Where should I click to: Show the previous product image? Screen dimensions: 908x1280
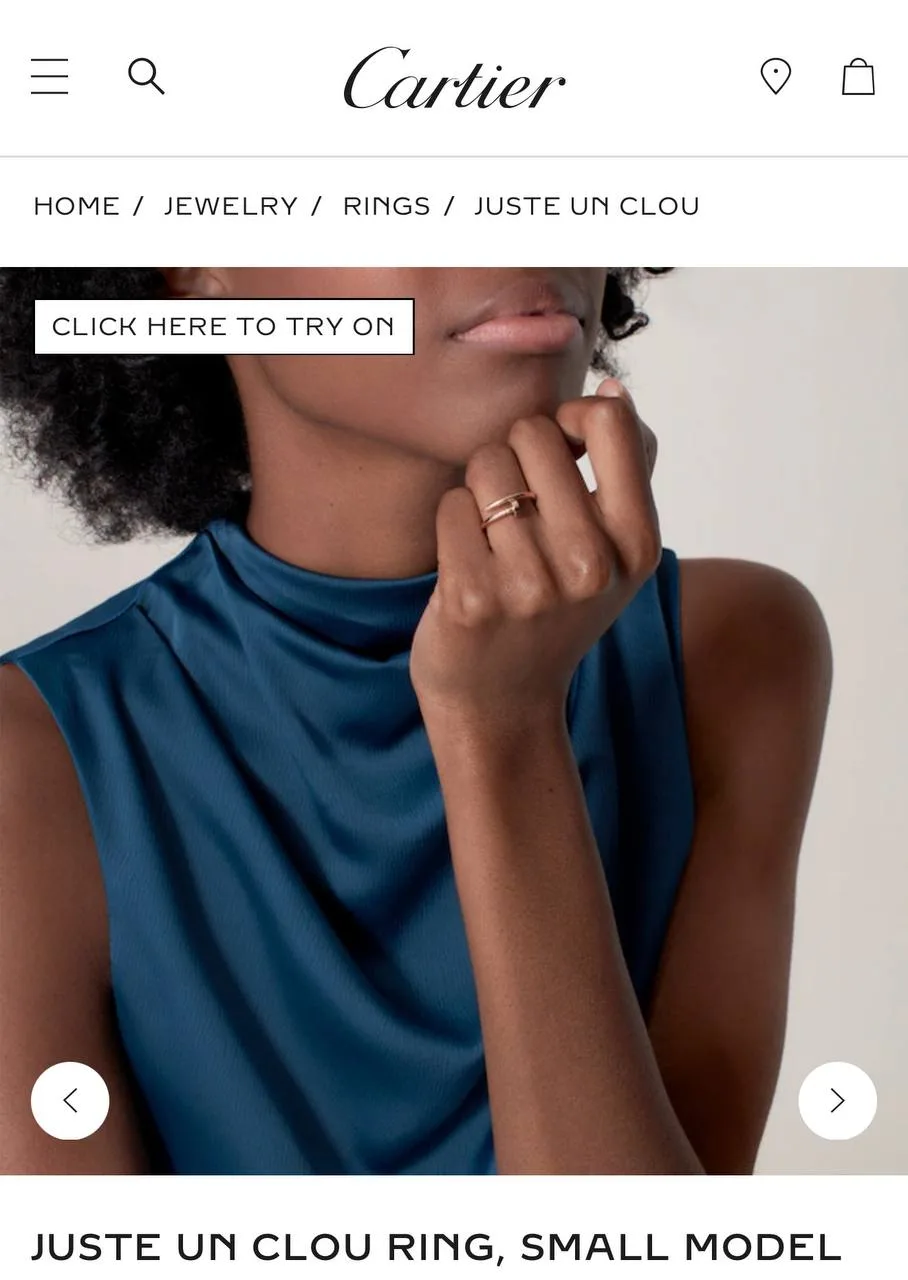(x=70, y=1100)
